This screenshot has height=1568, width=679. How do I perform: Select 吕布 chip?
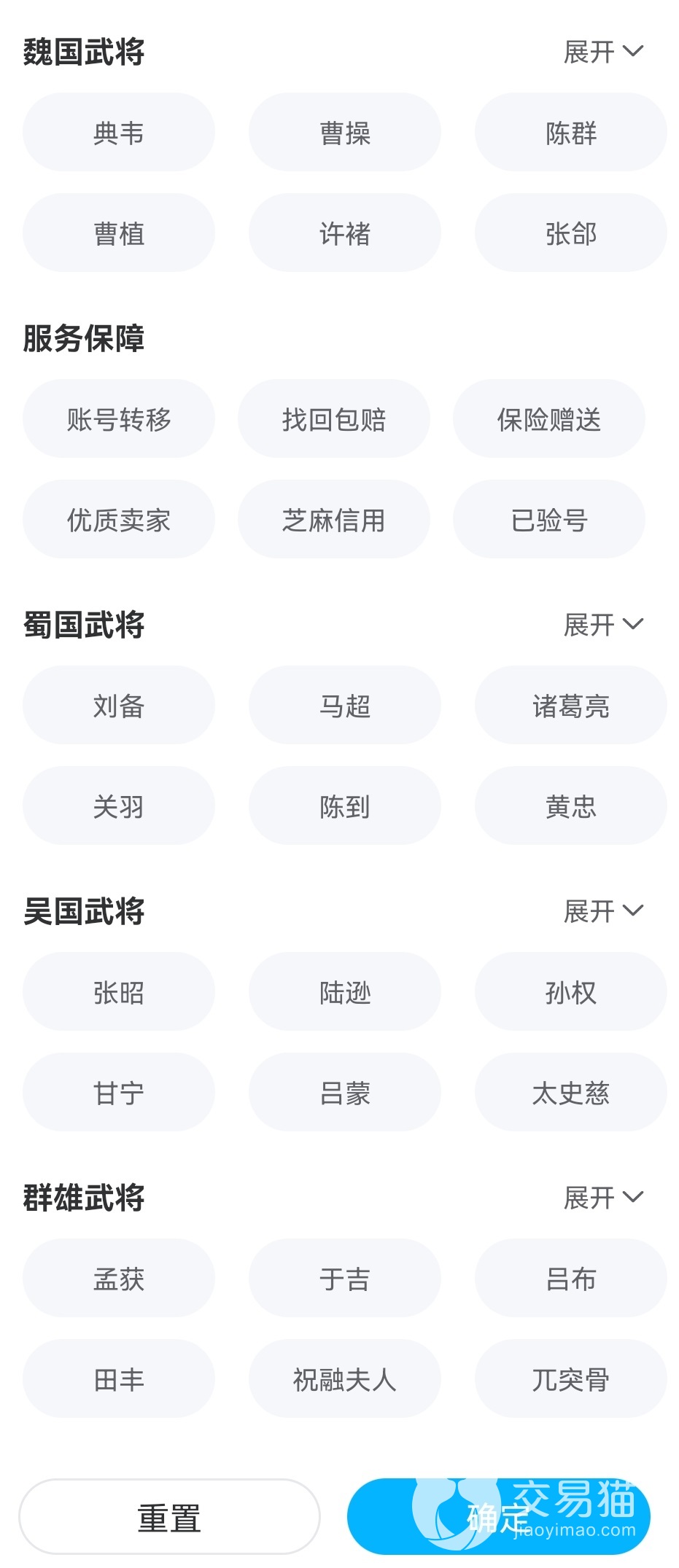coord(570,1279)
